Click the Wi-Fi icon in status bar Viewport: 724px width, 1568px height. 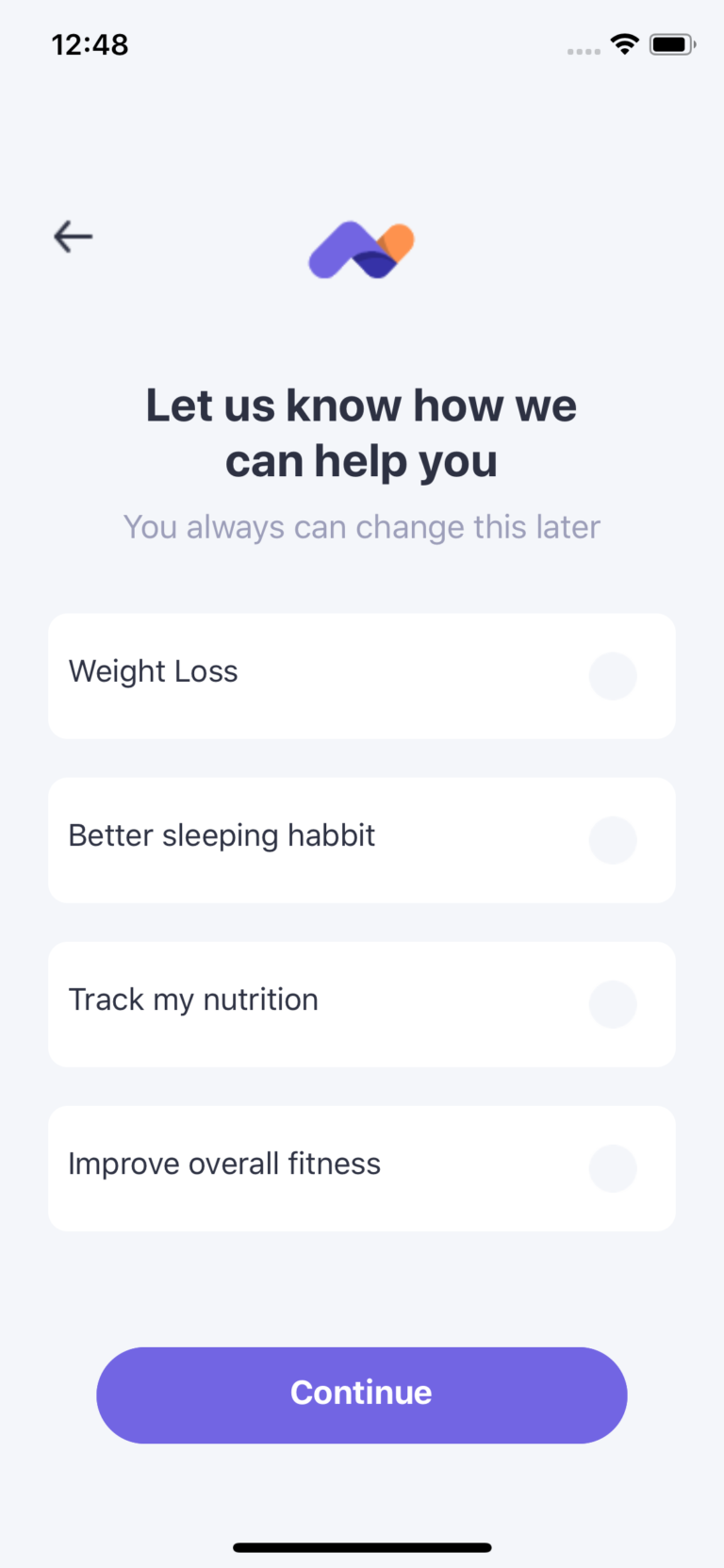[624, 44]
